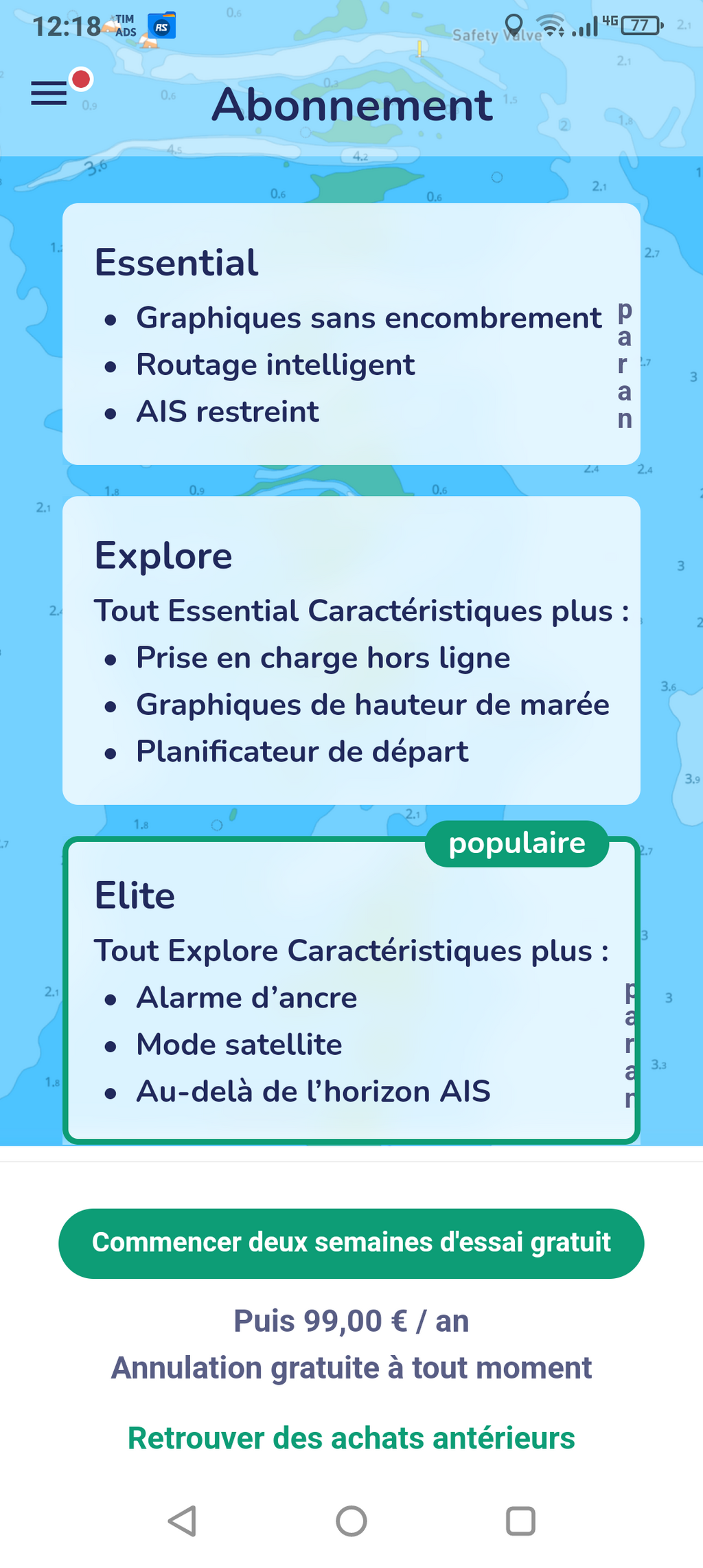Open the hamburger drawer menu

pos(49,93)
